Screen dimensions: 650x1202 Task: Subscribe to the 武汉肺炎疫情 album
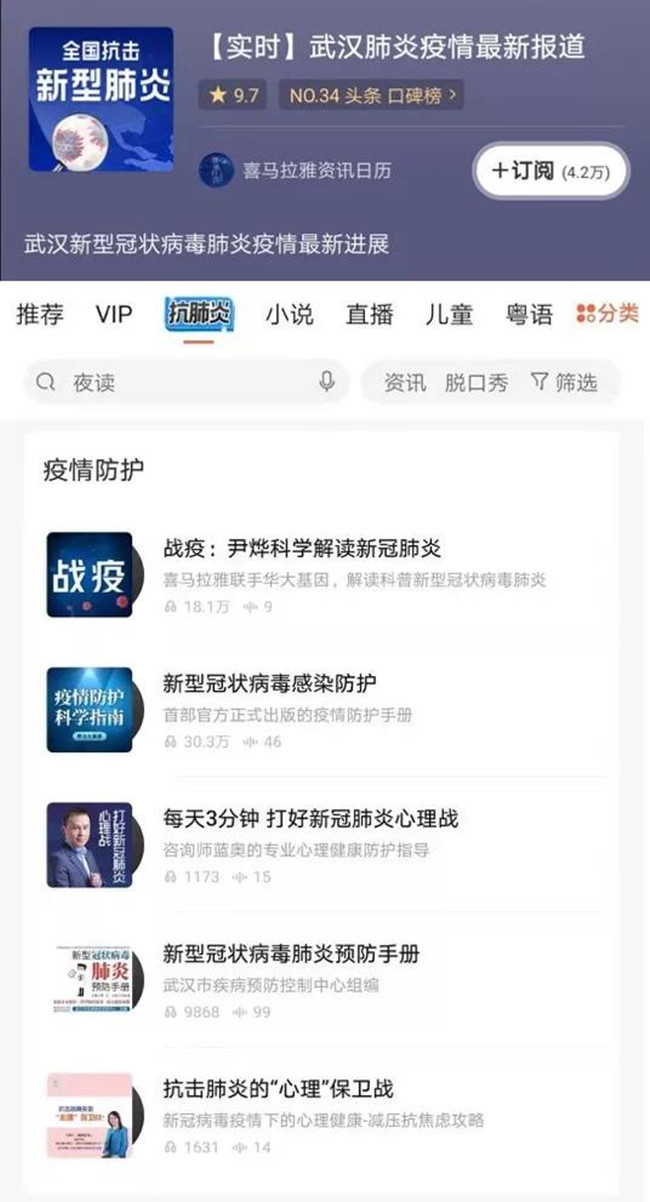tap(551, 172)
